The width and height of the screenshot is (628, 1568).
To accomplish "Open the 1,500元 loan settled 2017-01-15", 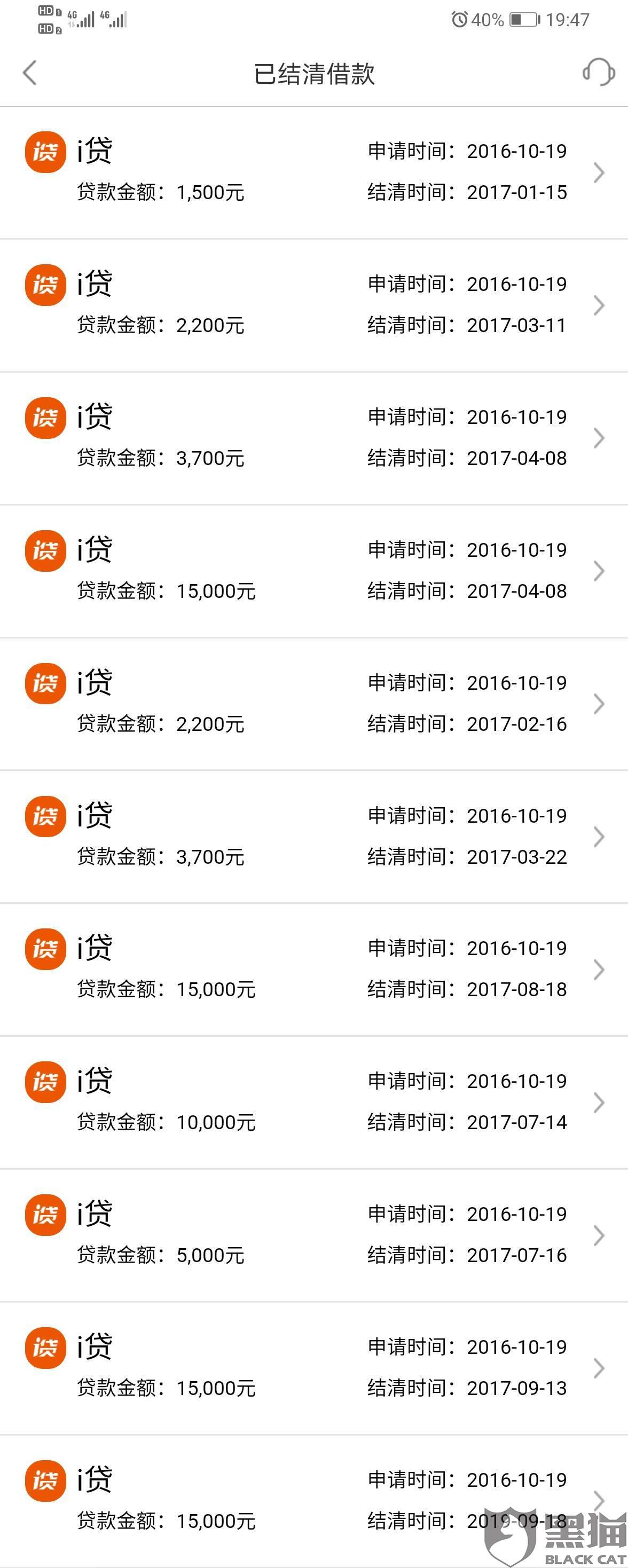I will coord(313,172).
